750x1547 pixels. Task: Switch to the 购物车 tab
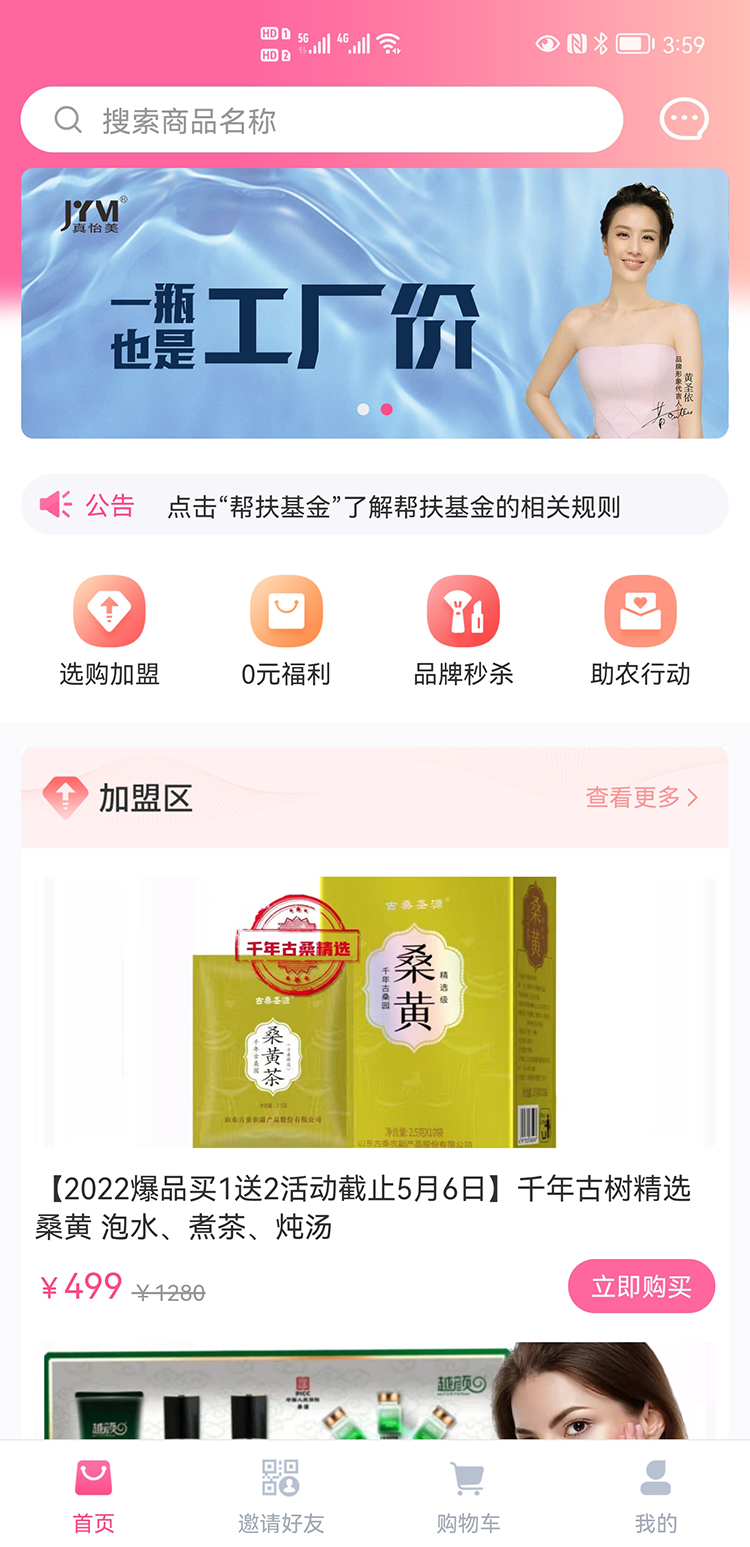point(468,1496)
